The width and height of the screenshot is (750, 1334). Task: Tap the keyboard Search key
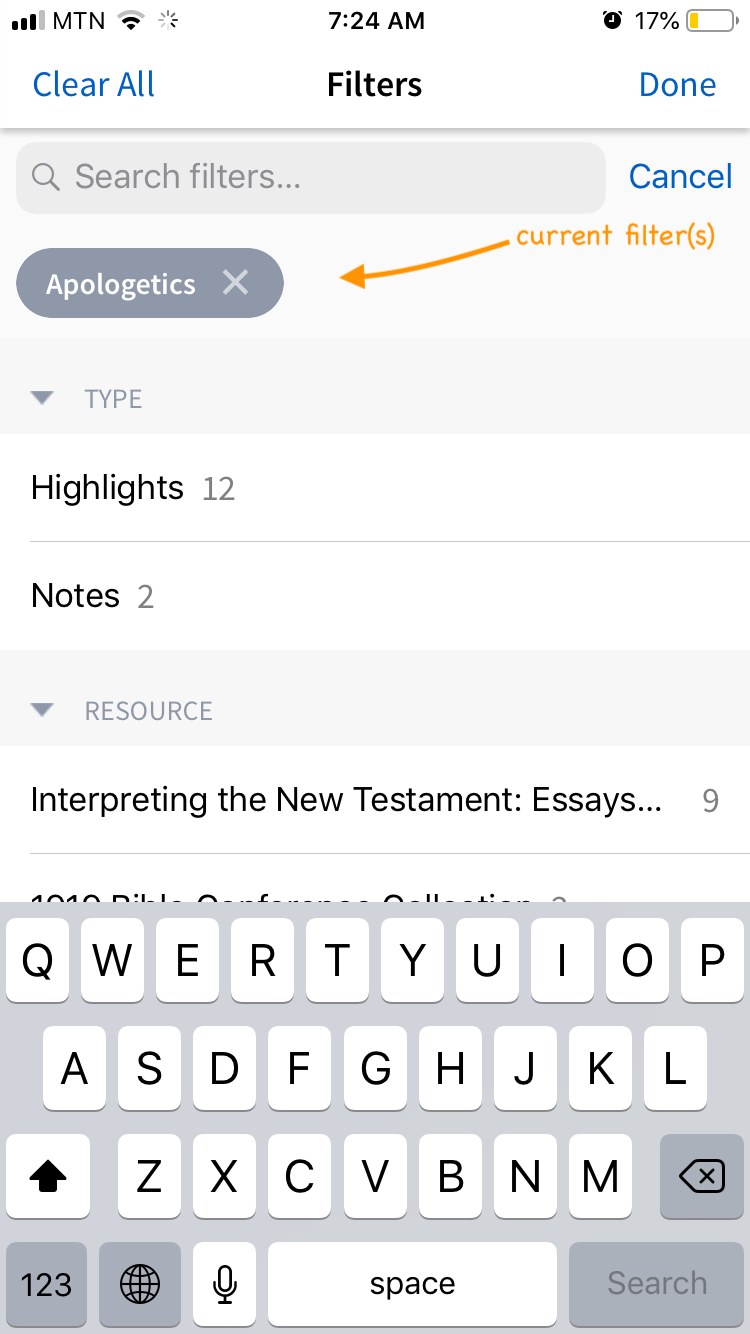(x=656, y=1283)
